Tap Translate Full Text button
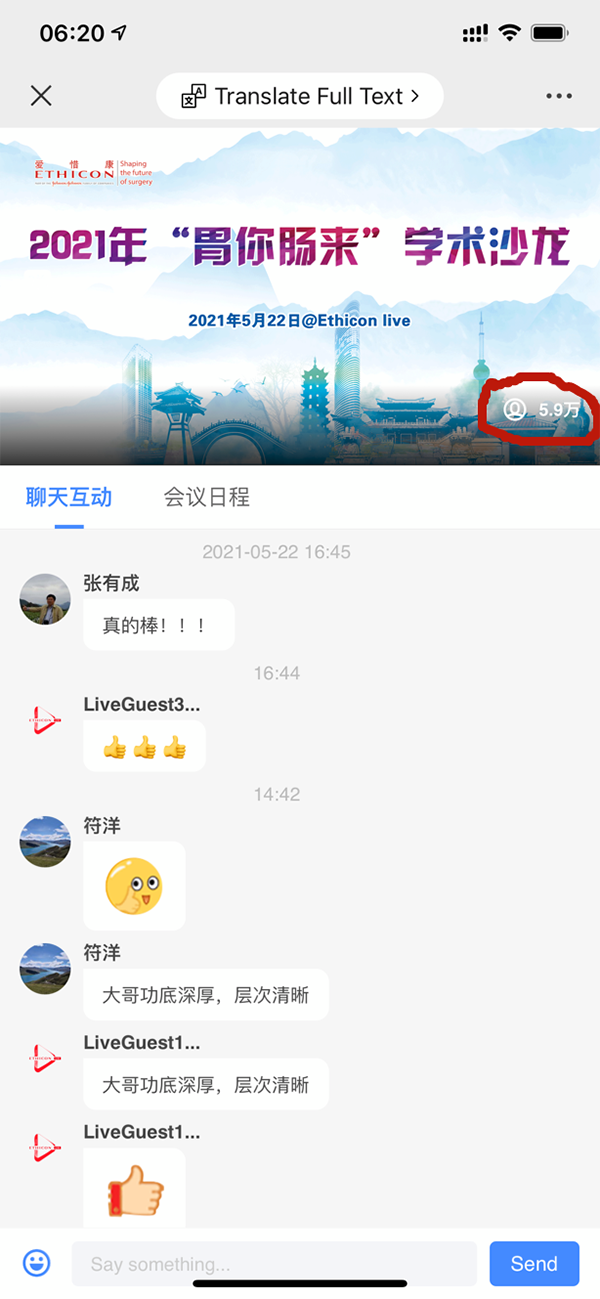 (300, 96)
